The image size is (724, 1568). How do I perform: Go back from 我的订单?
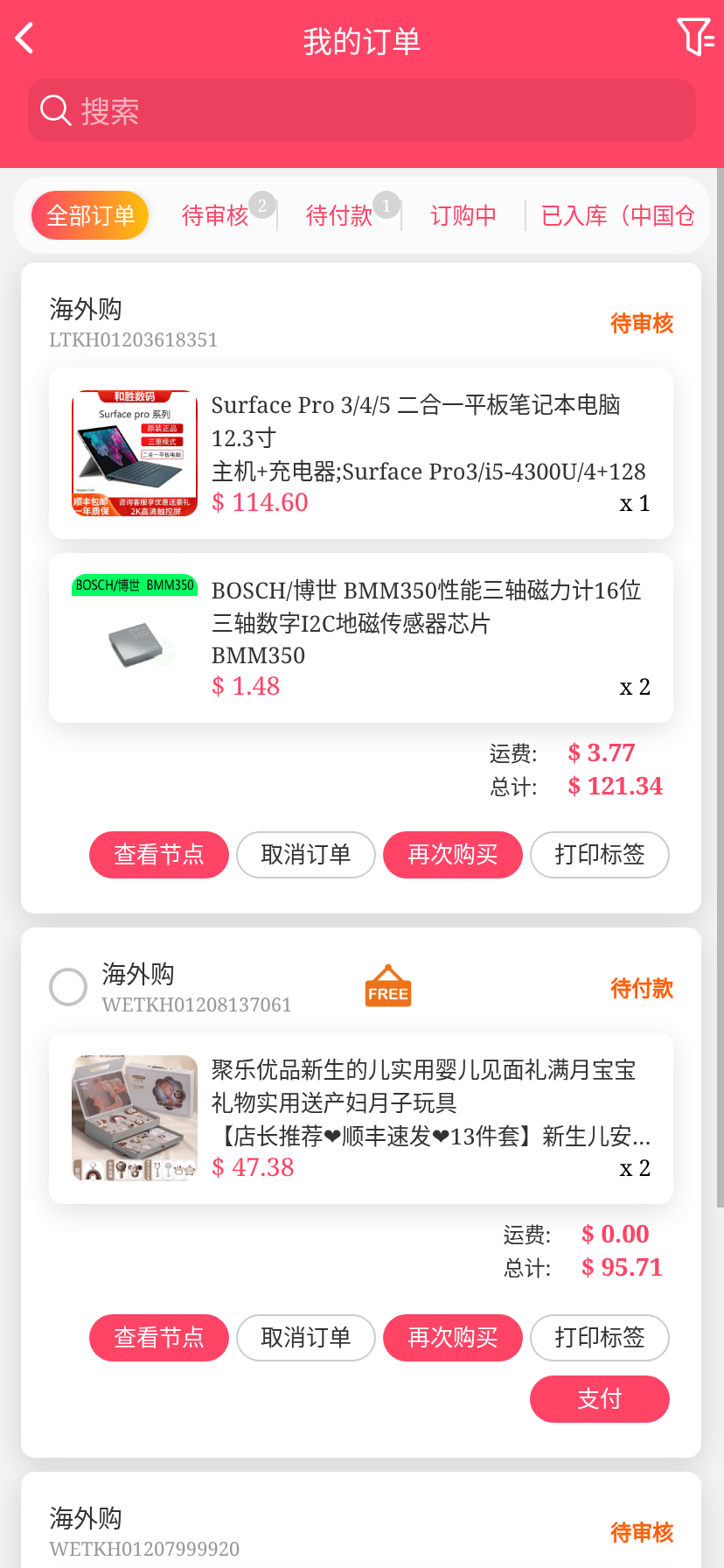point(25,38)
